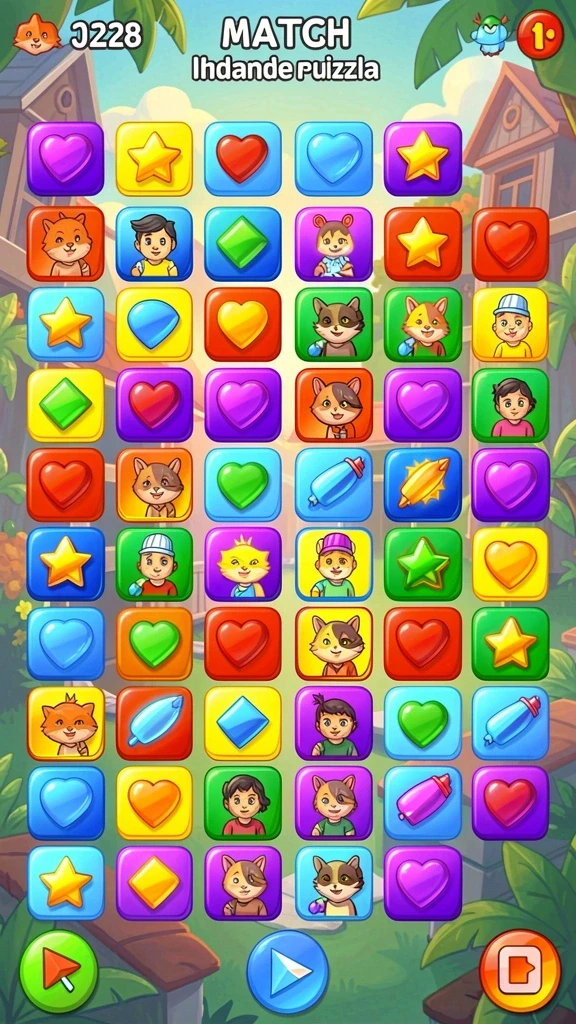Tap the pink bottle tile
The width and height of the screenshot is (576, 1024).
tap(423, 803)
